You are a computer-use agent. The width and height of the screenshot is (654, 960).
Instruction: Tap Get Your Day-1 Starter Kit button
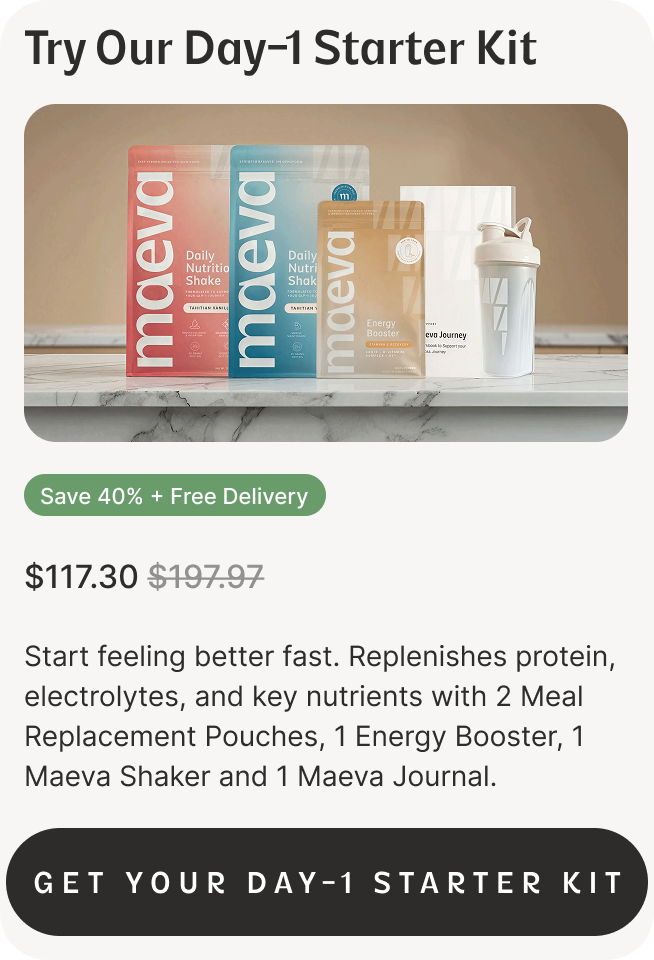327,882
